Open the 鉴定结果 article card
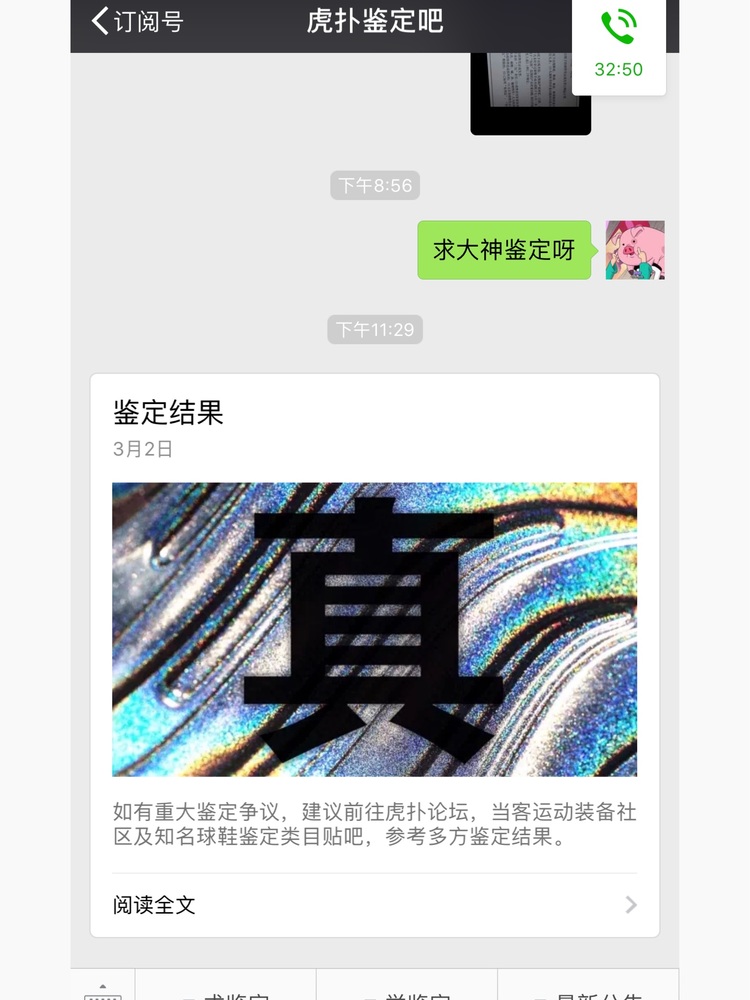The width and height of the screenshot is (750, 1000). (374, 628)
